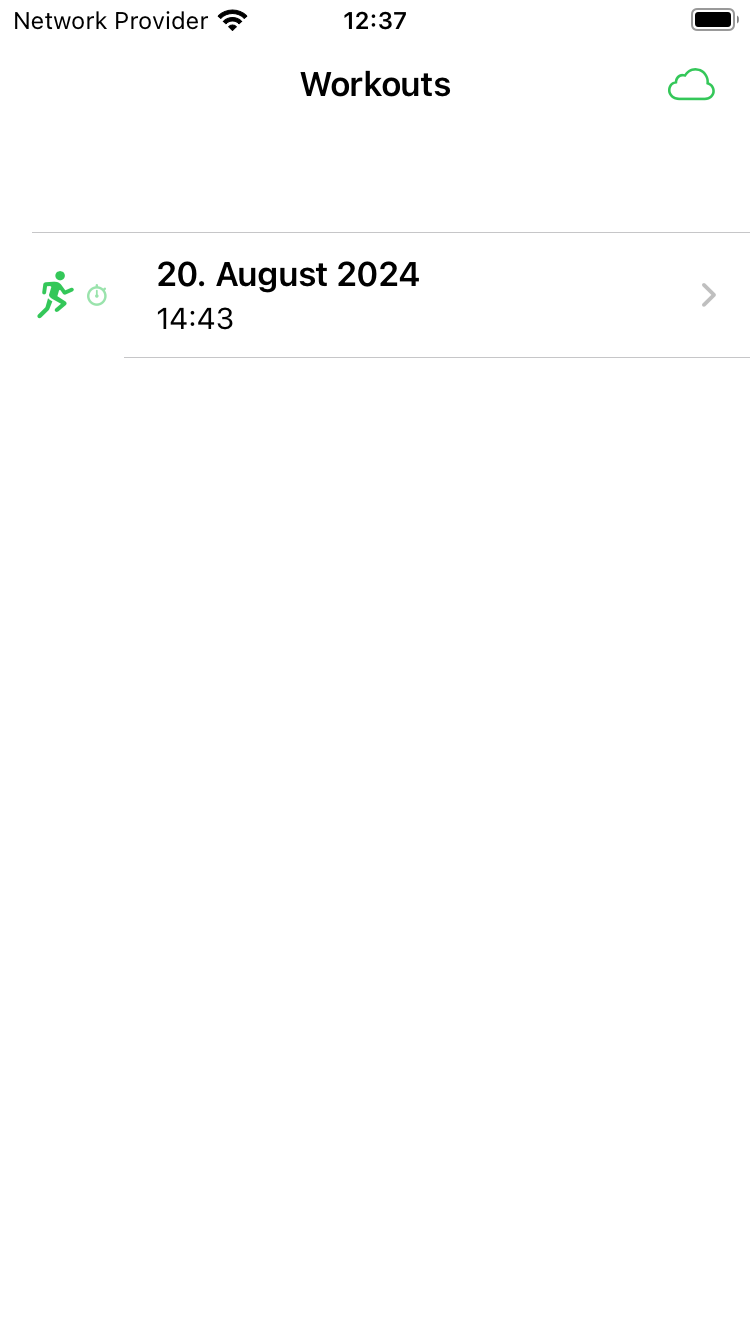Tap the empty area below the workout list

[x=375, y=700]
